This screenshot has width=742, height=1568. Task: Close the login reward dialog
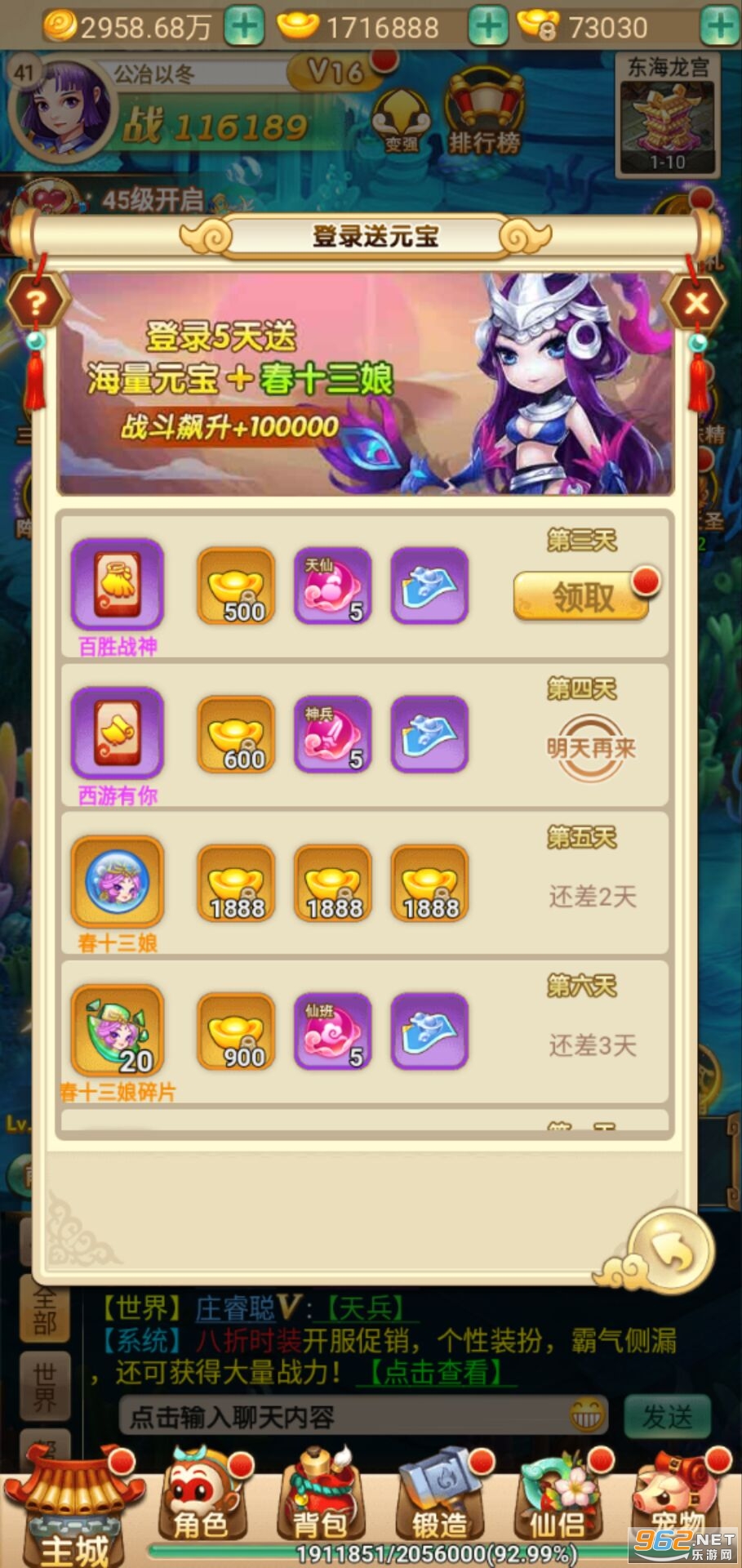click(x=696, y=304)
